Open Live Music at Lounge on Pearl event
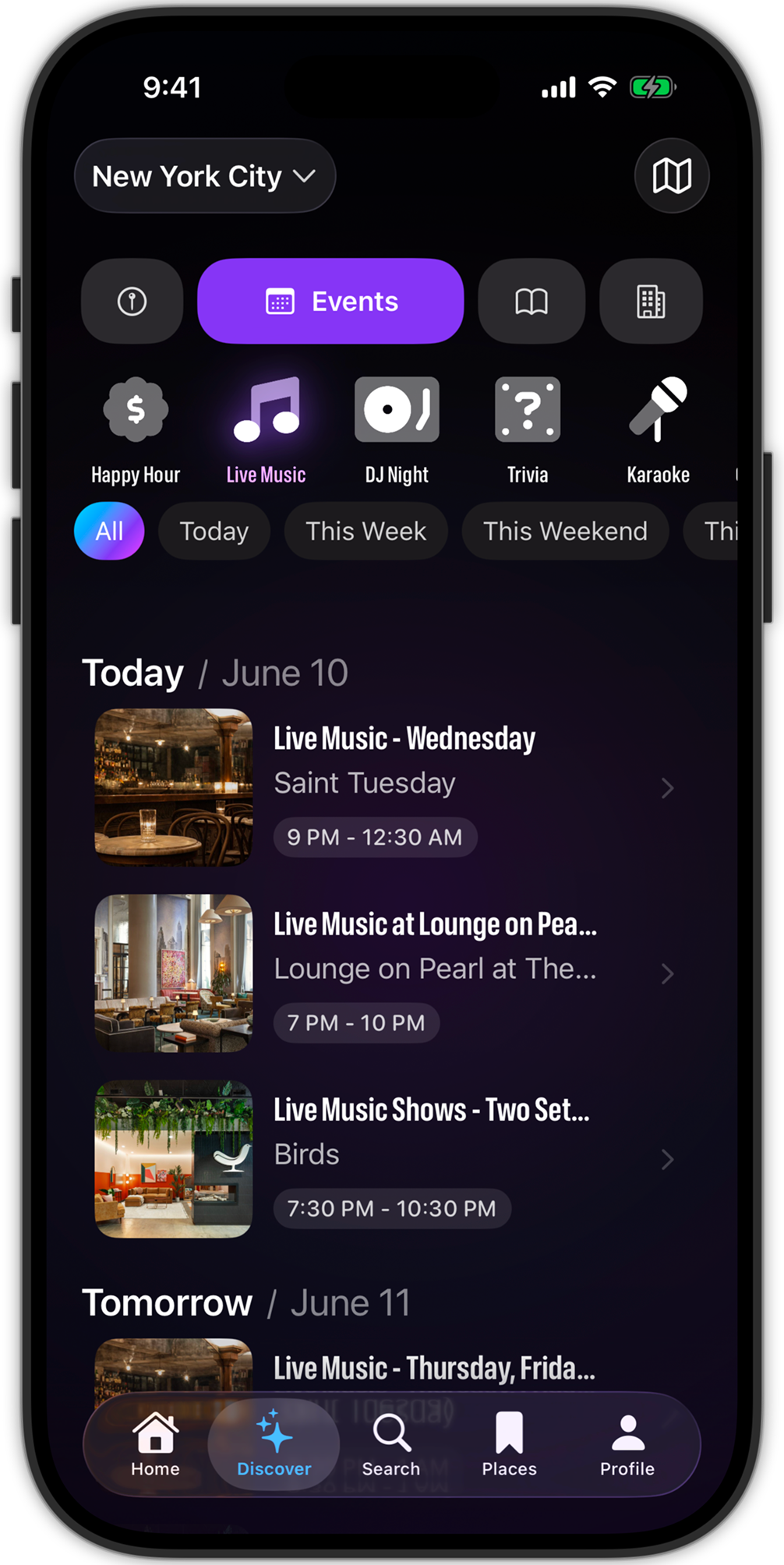 [x=386, y=973]
